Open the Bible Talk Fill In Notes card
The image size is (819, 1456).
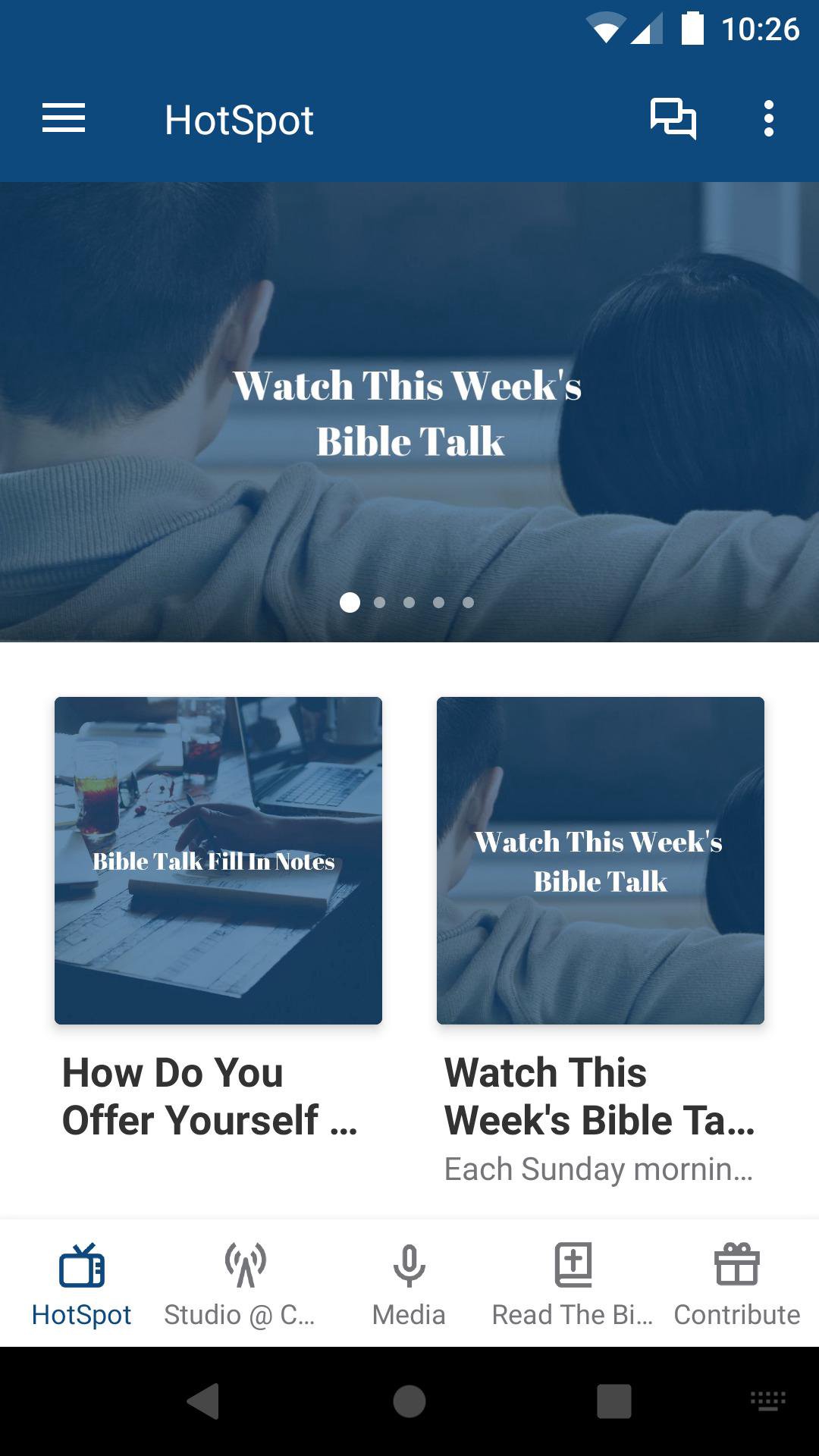click(x=218, y=861)
